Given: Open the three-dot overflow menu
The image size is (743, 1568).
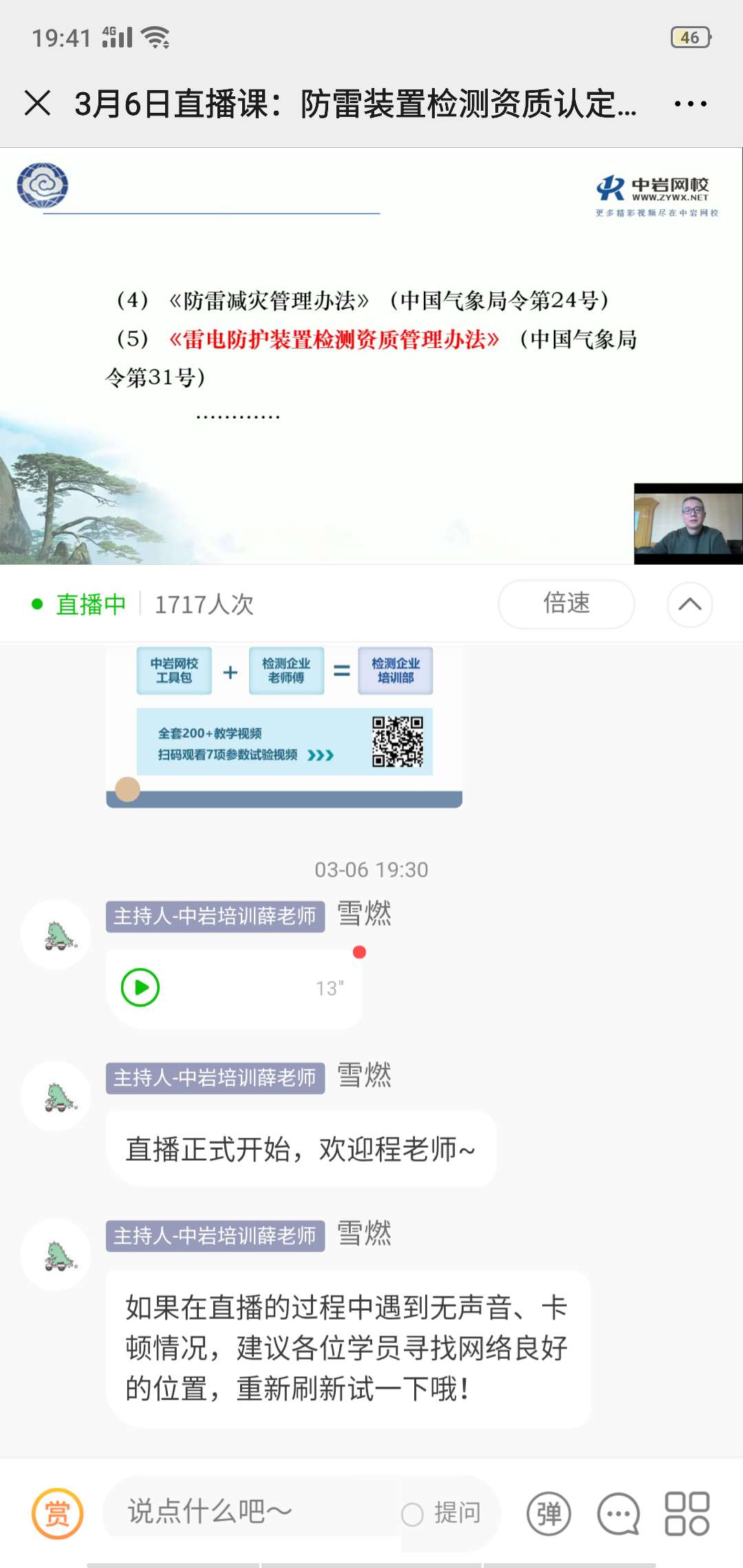Looking at the screenshot, I should 690,104.
